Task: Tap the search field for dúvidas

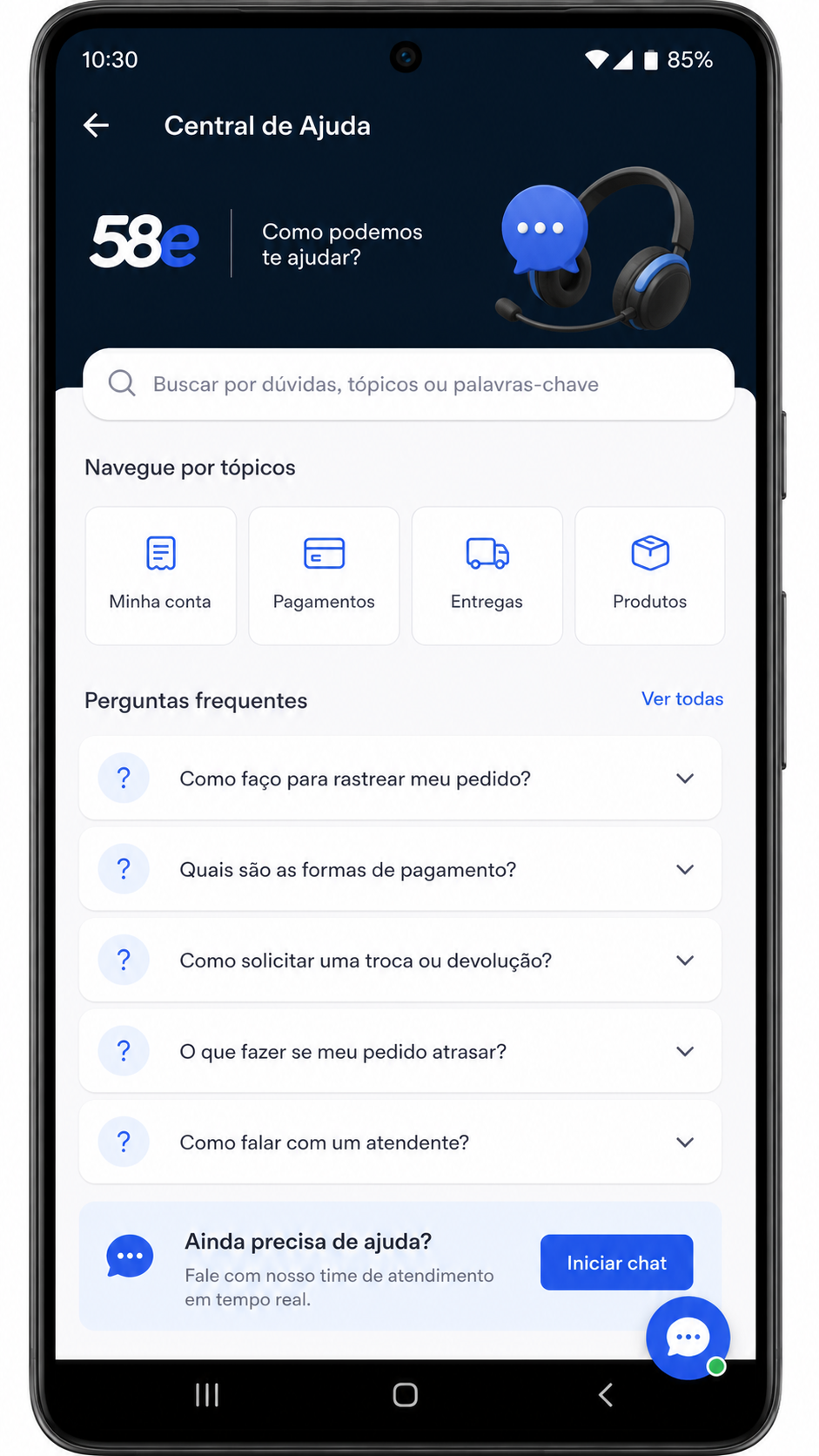Action: coord(408,384)
